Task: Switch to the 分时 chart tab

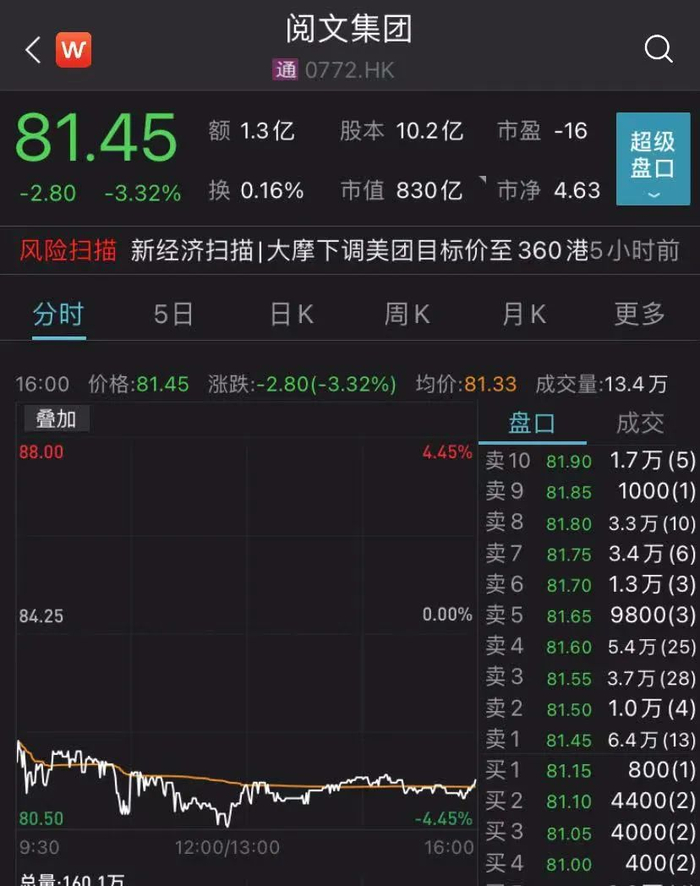Action: click(58, 315)
